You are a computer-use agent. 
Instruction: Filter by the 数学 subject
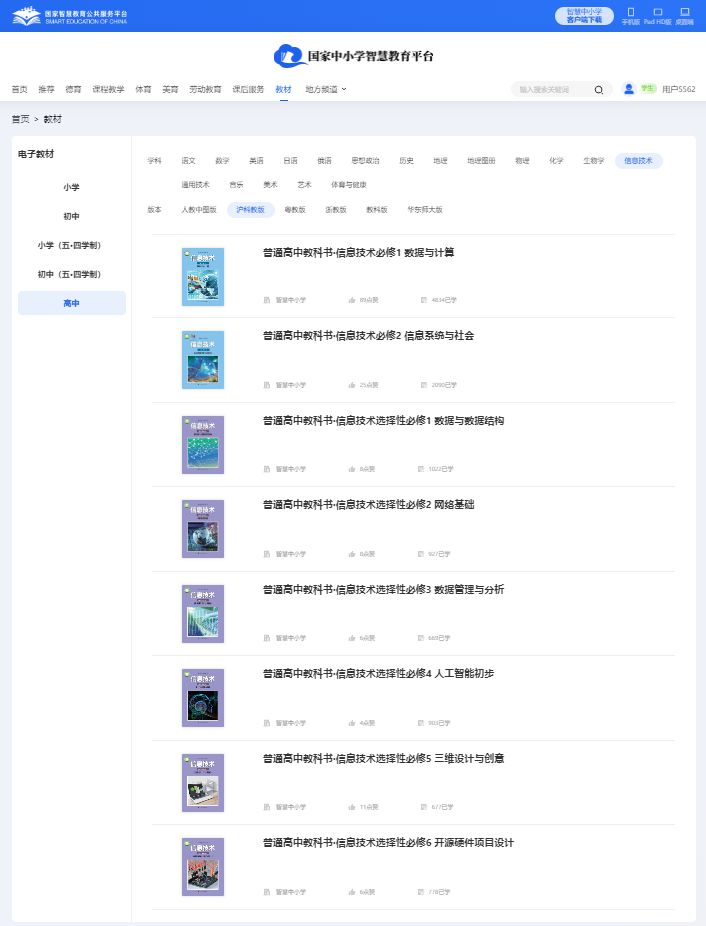222,160
